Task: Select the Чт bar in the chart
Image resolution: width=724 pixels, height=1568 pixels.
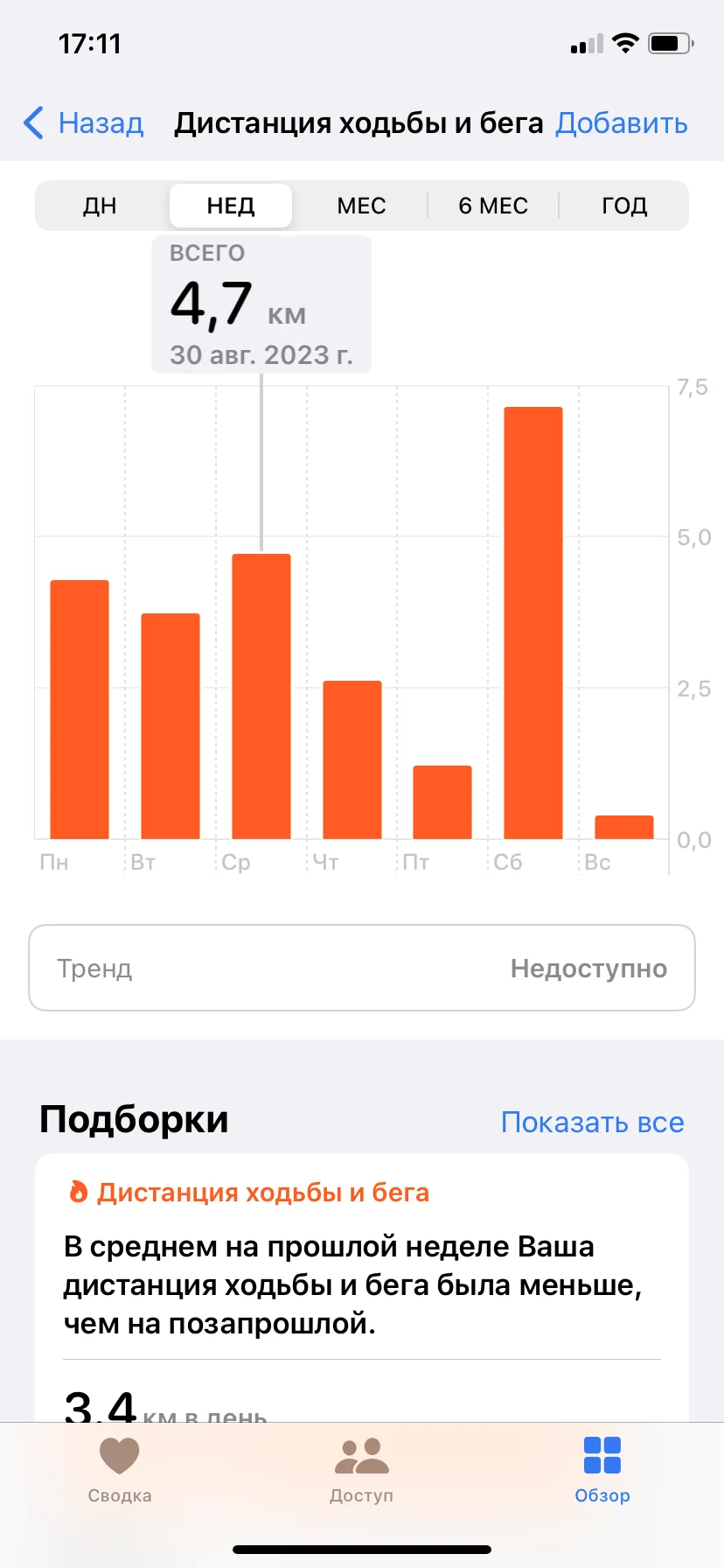Action: [352, 759]
